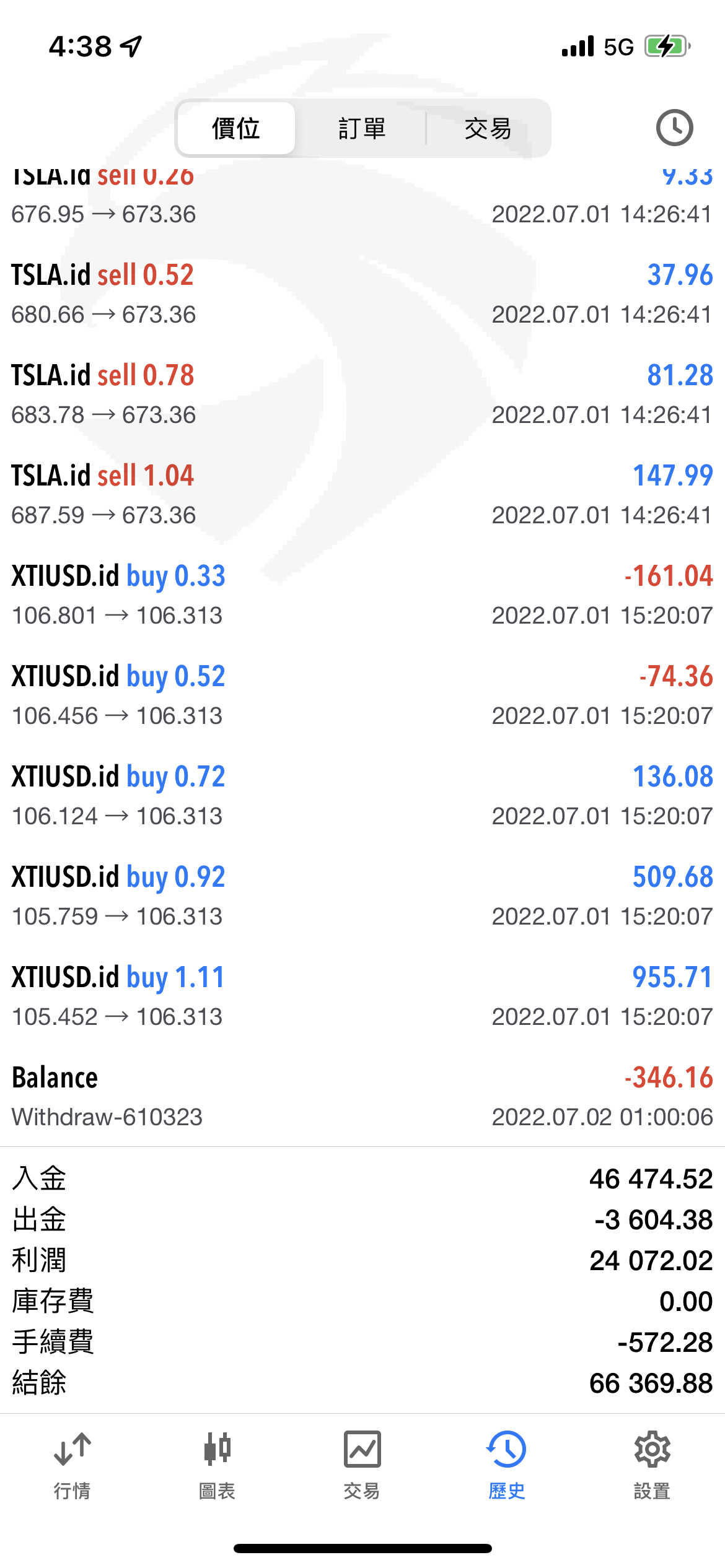Viewport: 725px width, 1568px height.
Task: View the Withdraw-610323 balance entry
Action: pyautogui.click(x=362, y=1097)
